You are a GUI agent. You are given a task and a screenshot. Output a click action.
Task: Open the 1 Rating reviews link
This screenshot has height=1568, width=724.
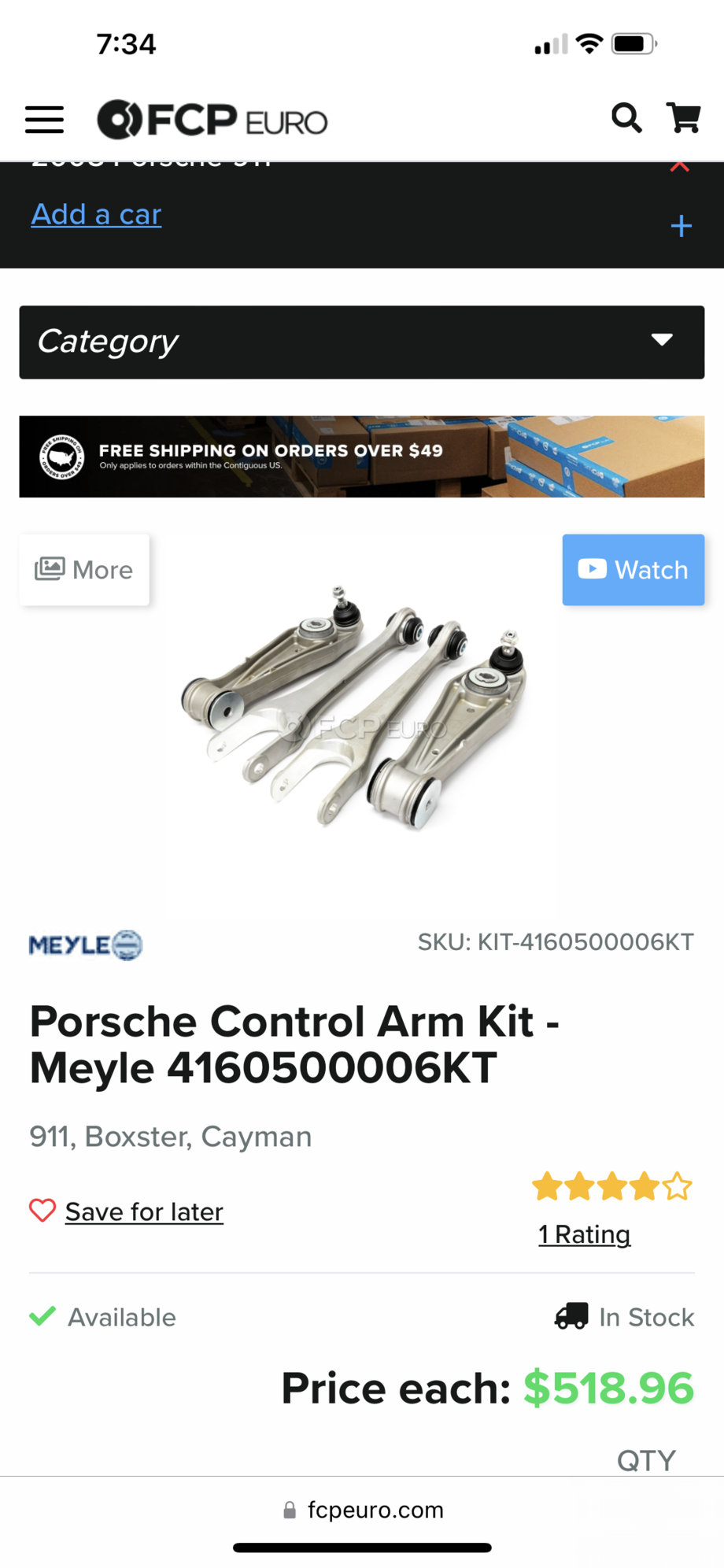584,1234
